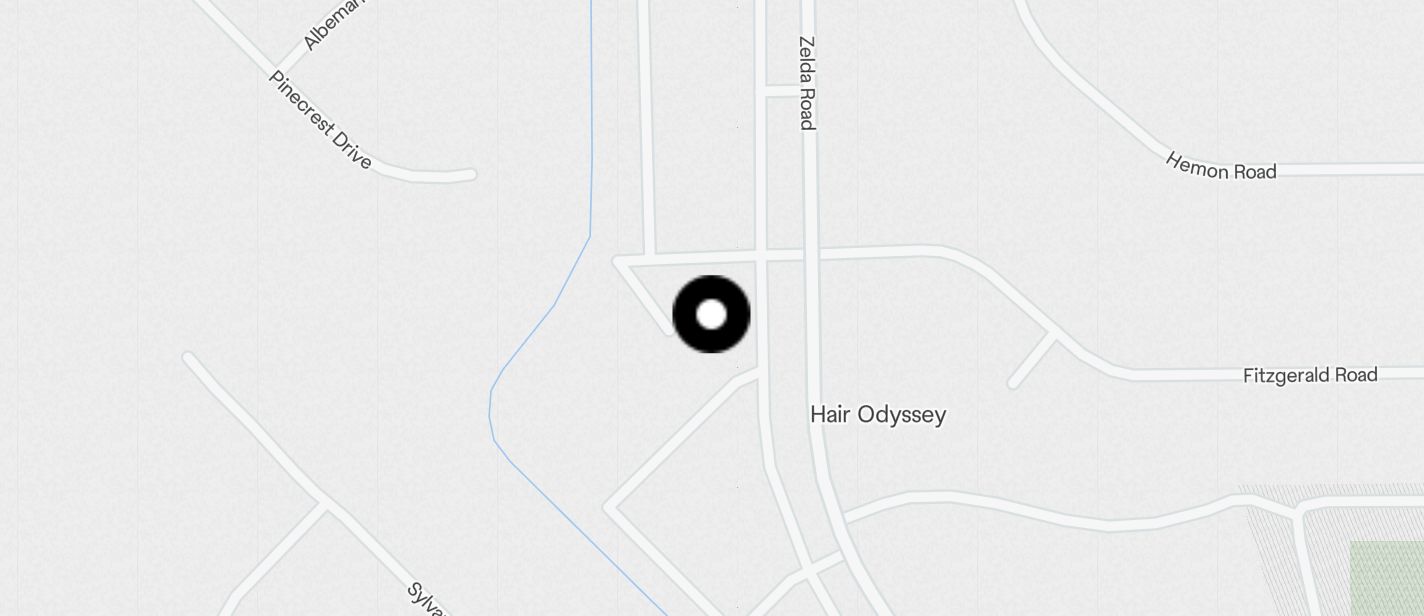This screenshot has width=1424, height=616.
Task: Tap the black circular location marker
Action: [x=711, y=314]
